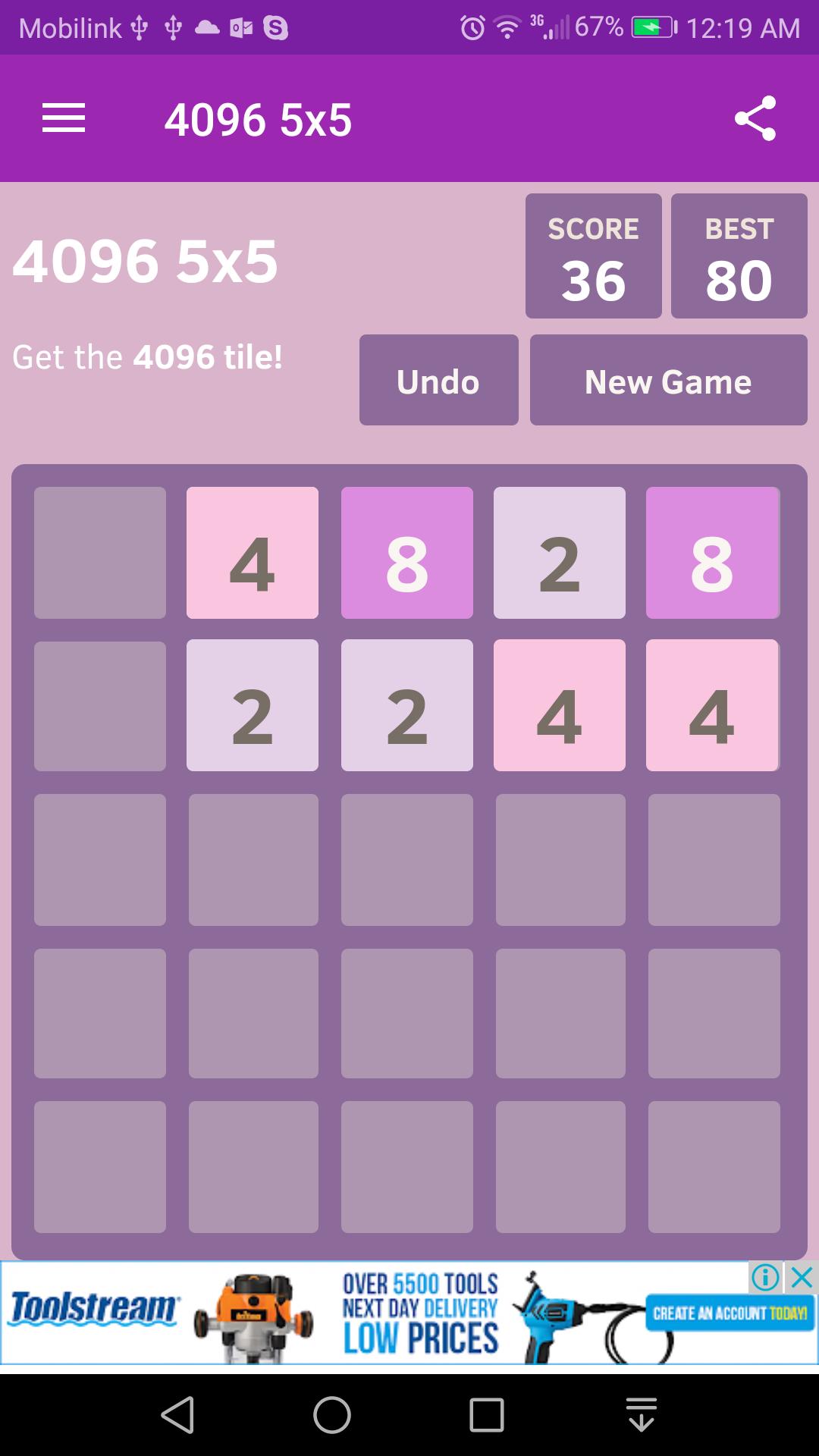Open the ad info icon
The image size is (819, 1456).
(x=765, y=1278)
